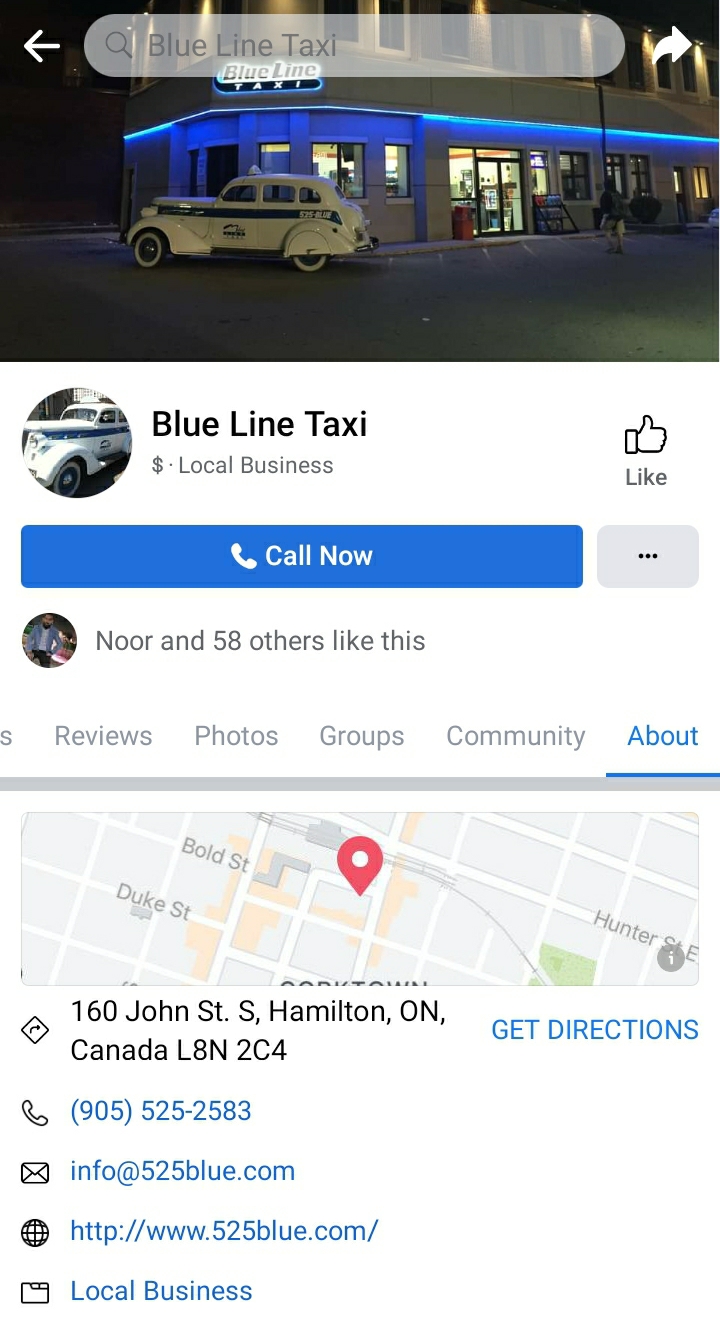Switch to the Groups tab
Image resolution: width=720 pixels, height=1330 pixels.
tap(362, 736)
